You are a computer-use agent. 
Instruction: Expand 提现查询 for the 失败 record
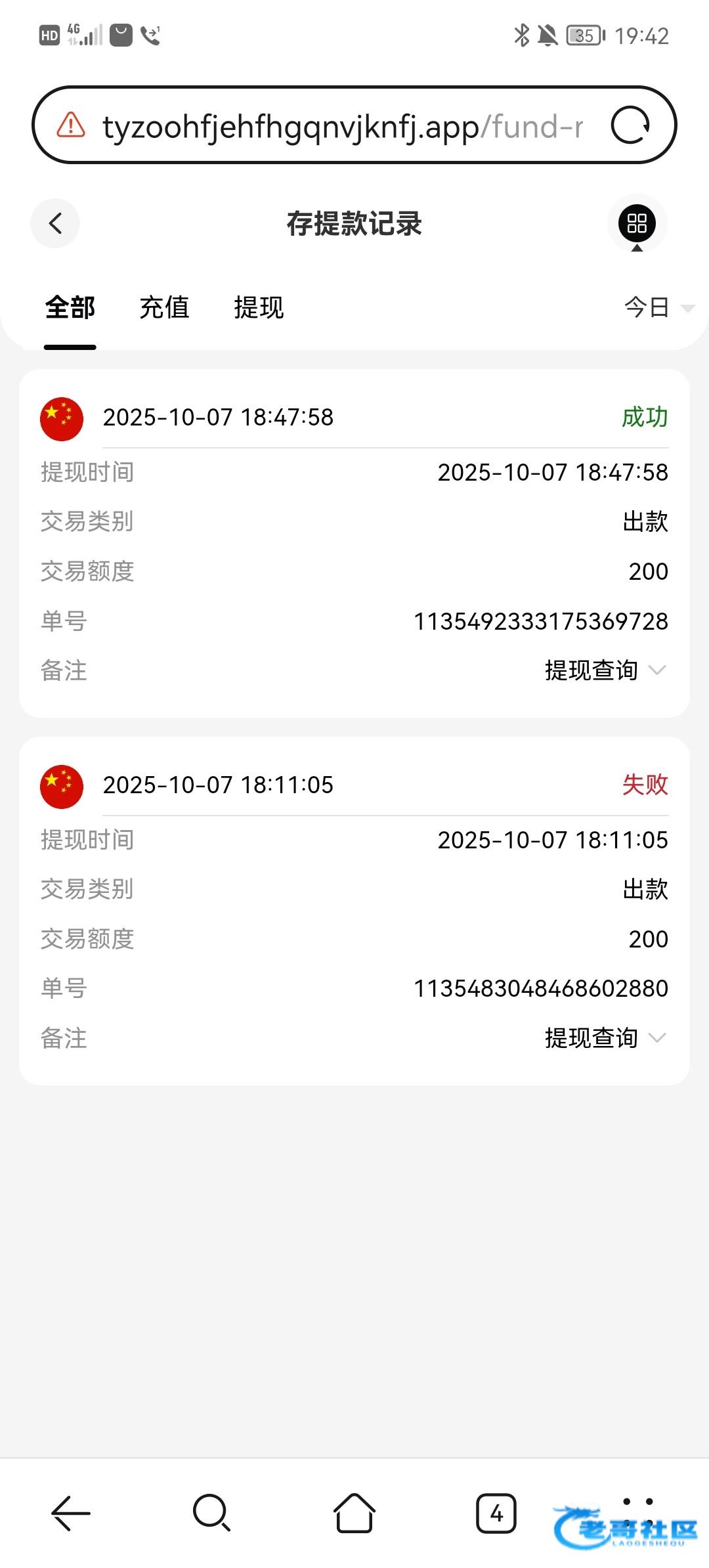pyautogui.click(x=605, y=1038)
